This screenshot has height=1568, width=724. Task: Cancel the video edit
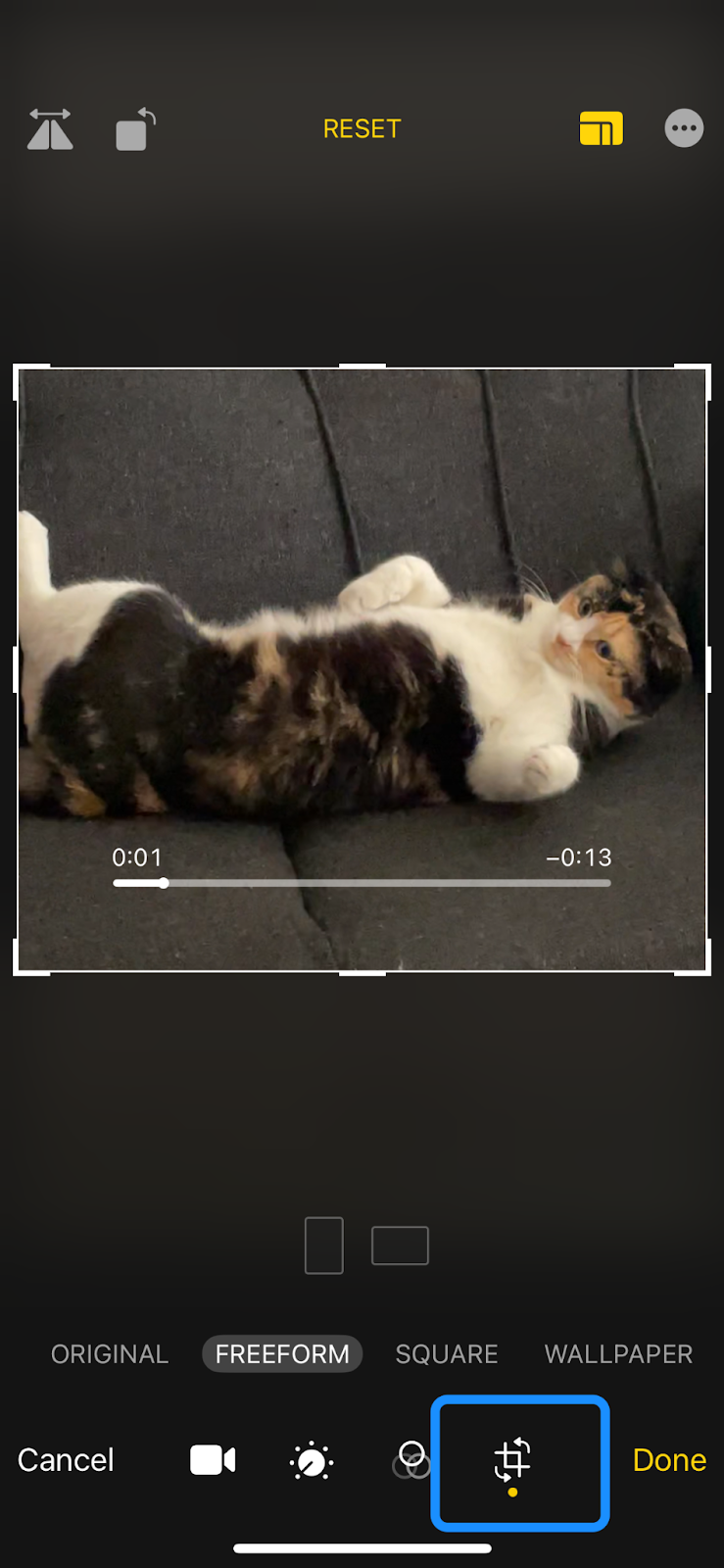click(x=65, y=1459)
